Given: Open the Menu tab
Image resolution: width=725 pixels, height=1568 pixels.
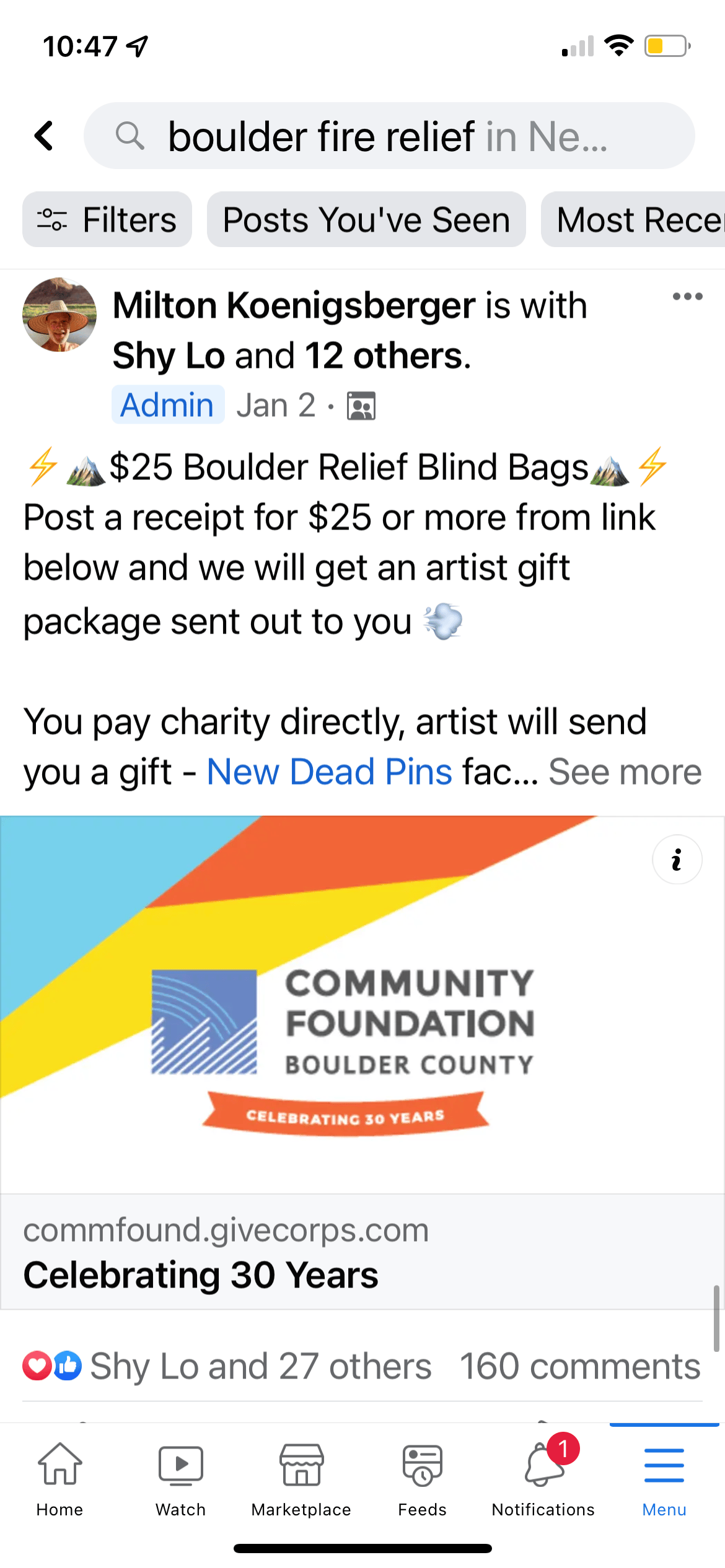Looking at the screenshot, I should 664,1478.
